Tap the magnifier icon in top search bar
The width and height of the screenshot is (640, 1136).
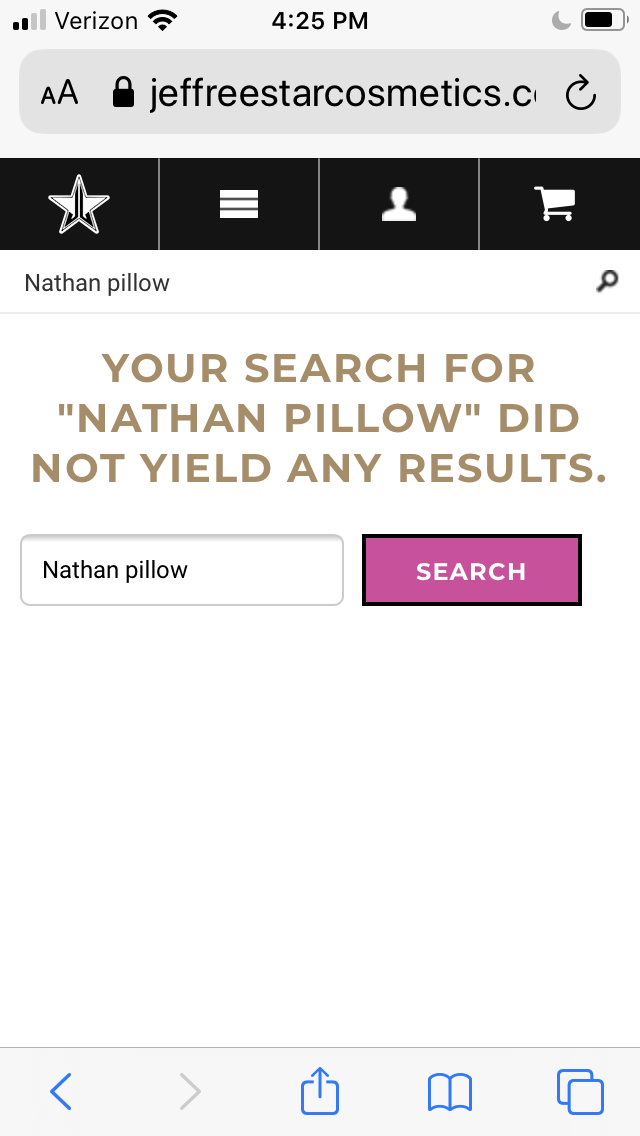coord(607,283)
